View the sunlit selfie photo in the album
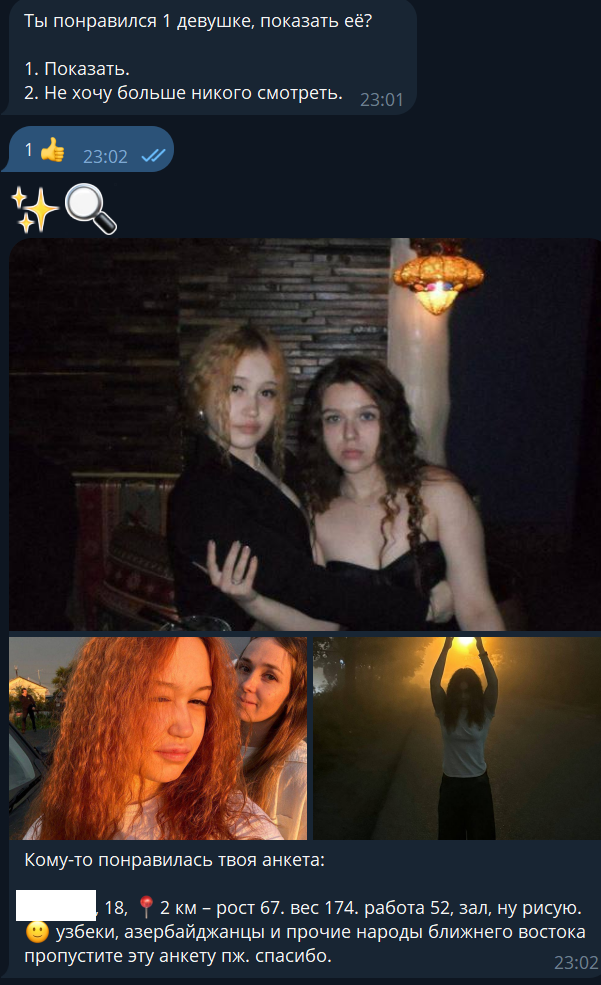601x985 pixels. point(158,738)
